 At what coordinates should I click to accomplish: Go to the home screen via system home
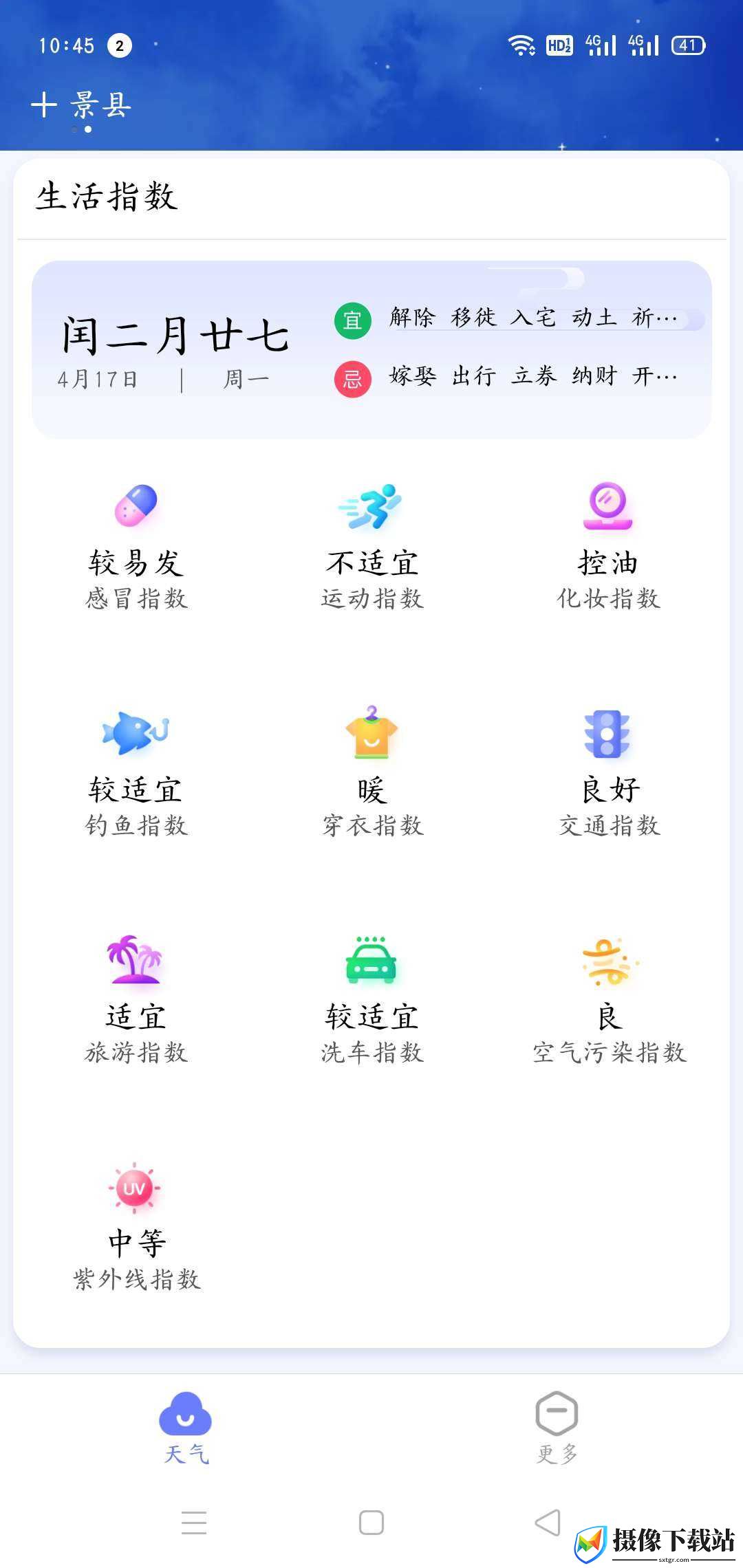tap(371, 1523)
